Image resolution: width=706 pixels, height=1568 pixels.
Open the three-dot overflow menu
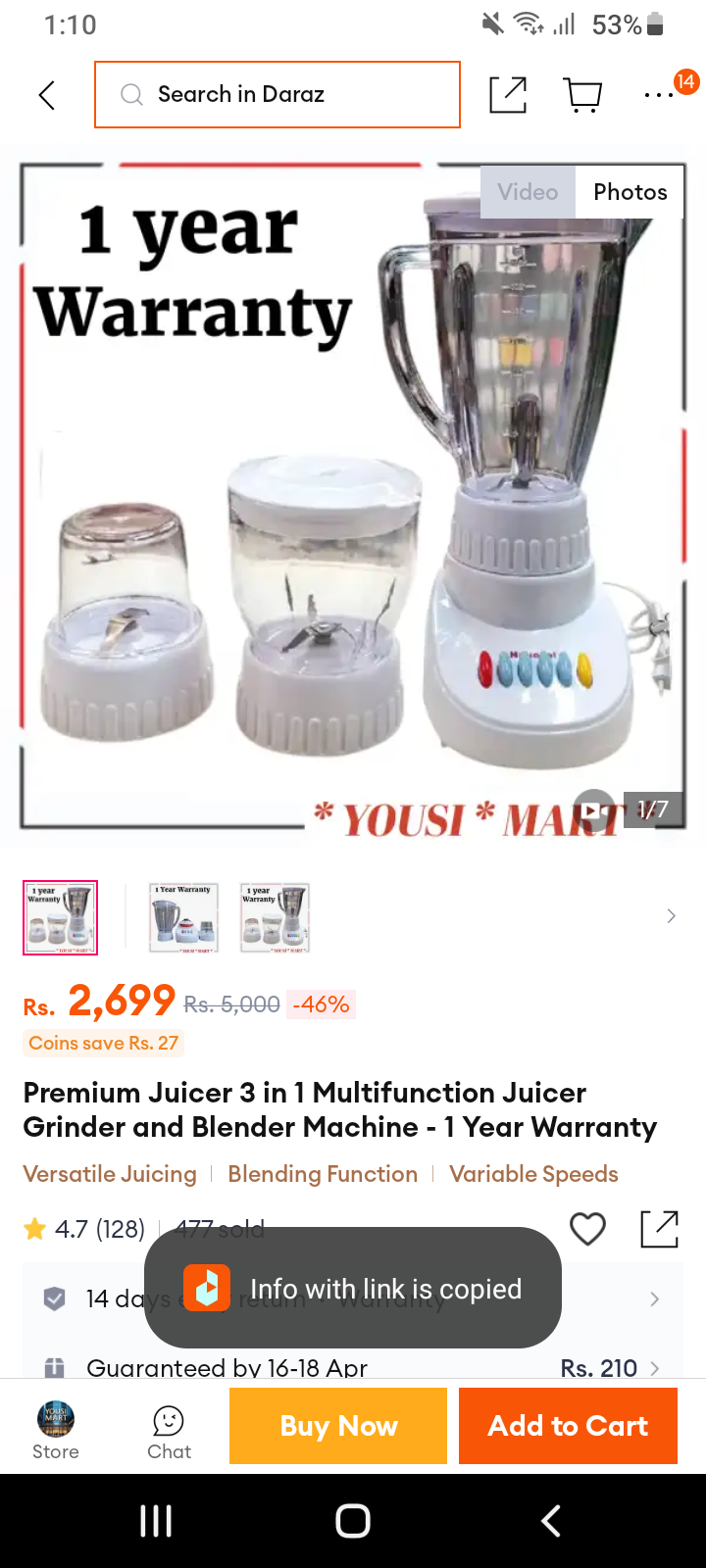pos(658,95)
